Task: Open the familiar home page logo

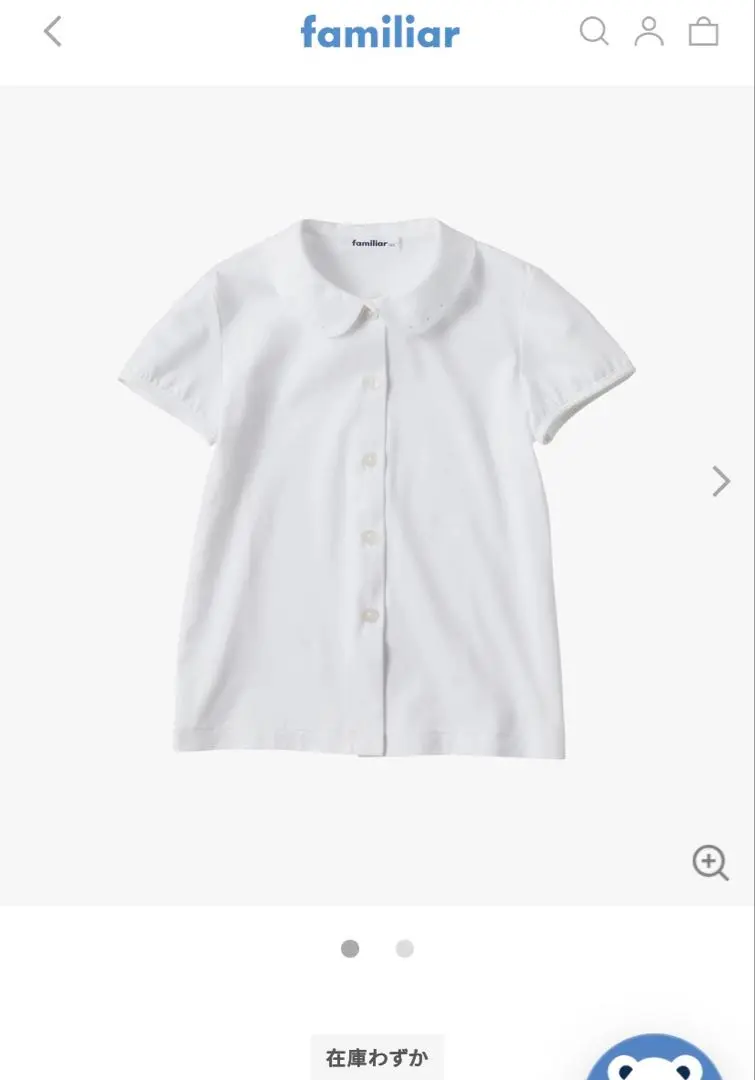Action: pyautogui.click(x=380, y=32)
